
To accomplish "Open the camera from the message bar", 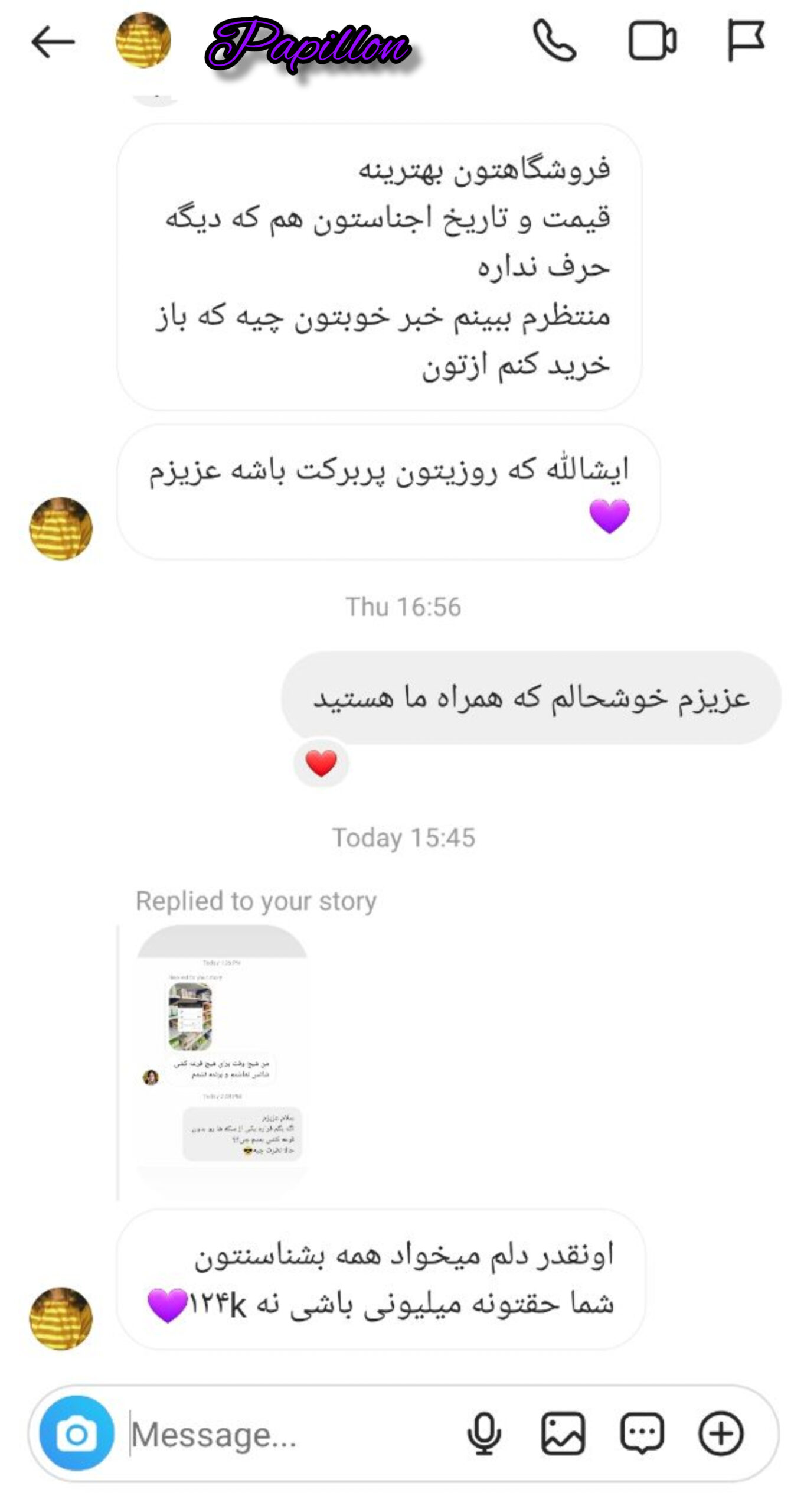I will (x=77, y=1433).
